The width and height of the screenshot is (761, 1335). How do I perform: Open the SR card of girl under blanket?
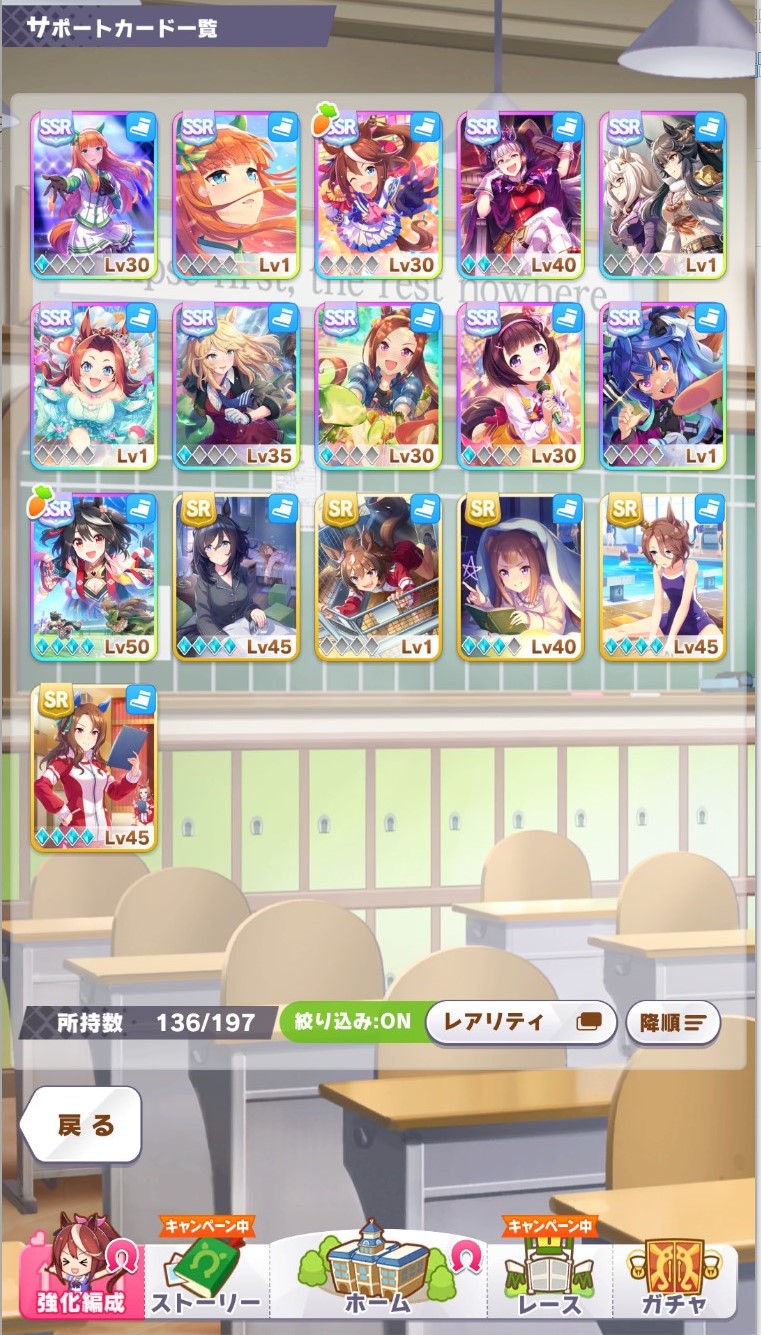tap(520, 577)
